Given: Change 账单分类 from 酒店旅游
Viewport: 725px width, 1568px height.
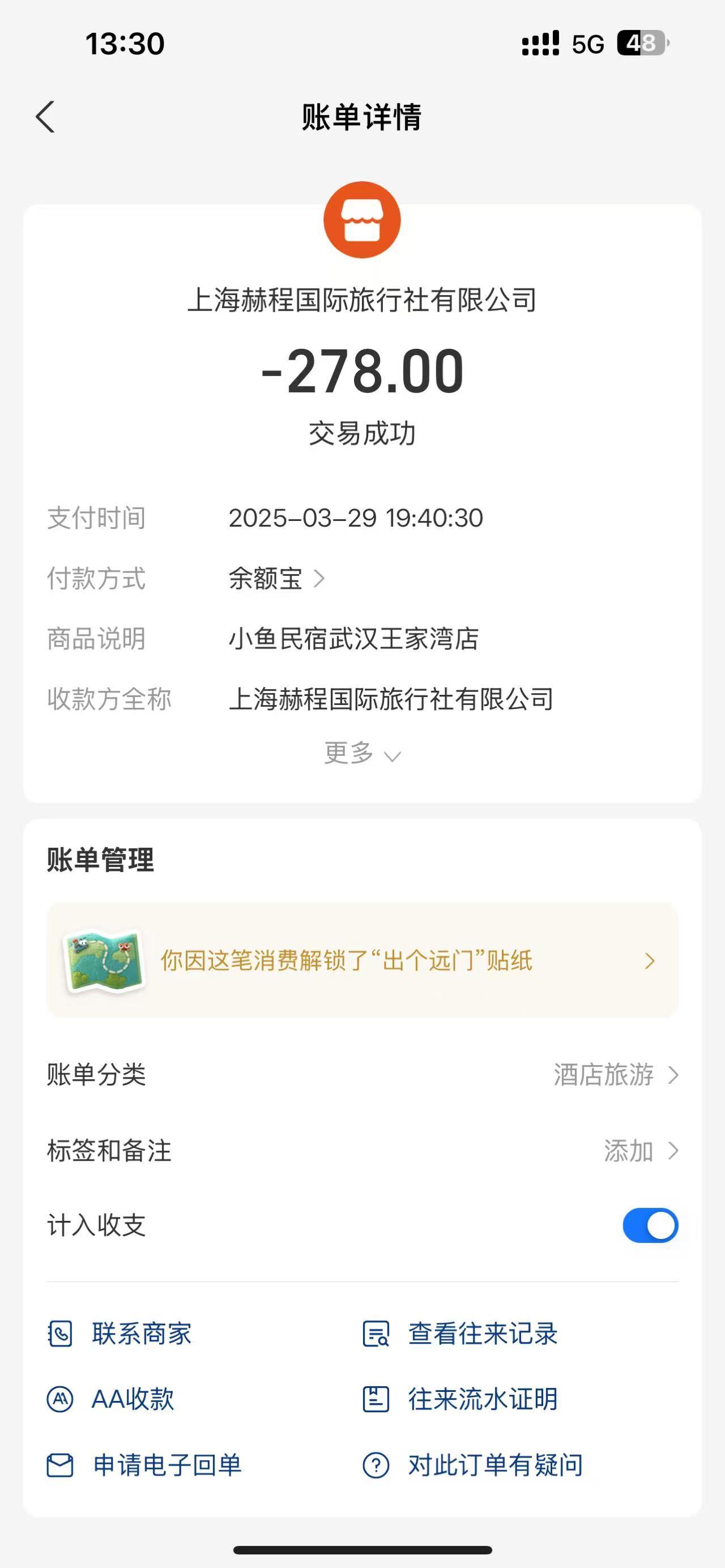Looking at the screenshot, I should [615, 1075].
